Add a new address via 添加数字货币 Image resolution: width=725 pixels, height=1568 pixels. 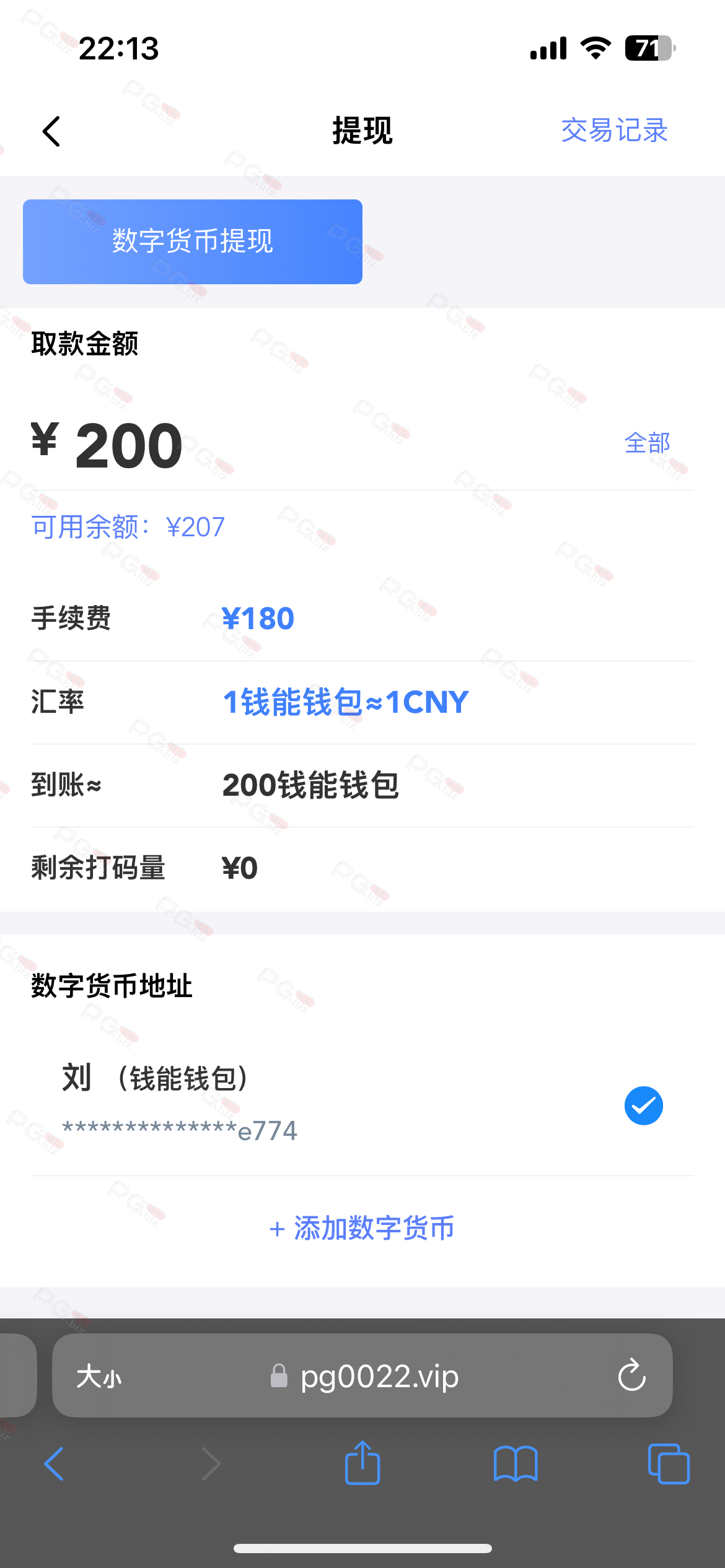(x=362, y=1227)
